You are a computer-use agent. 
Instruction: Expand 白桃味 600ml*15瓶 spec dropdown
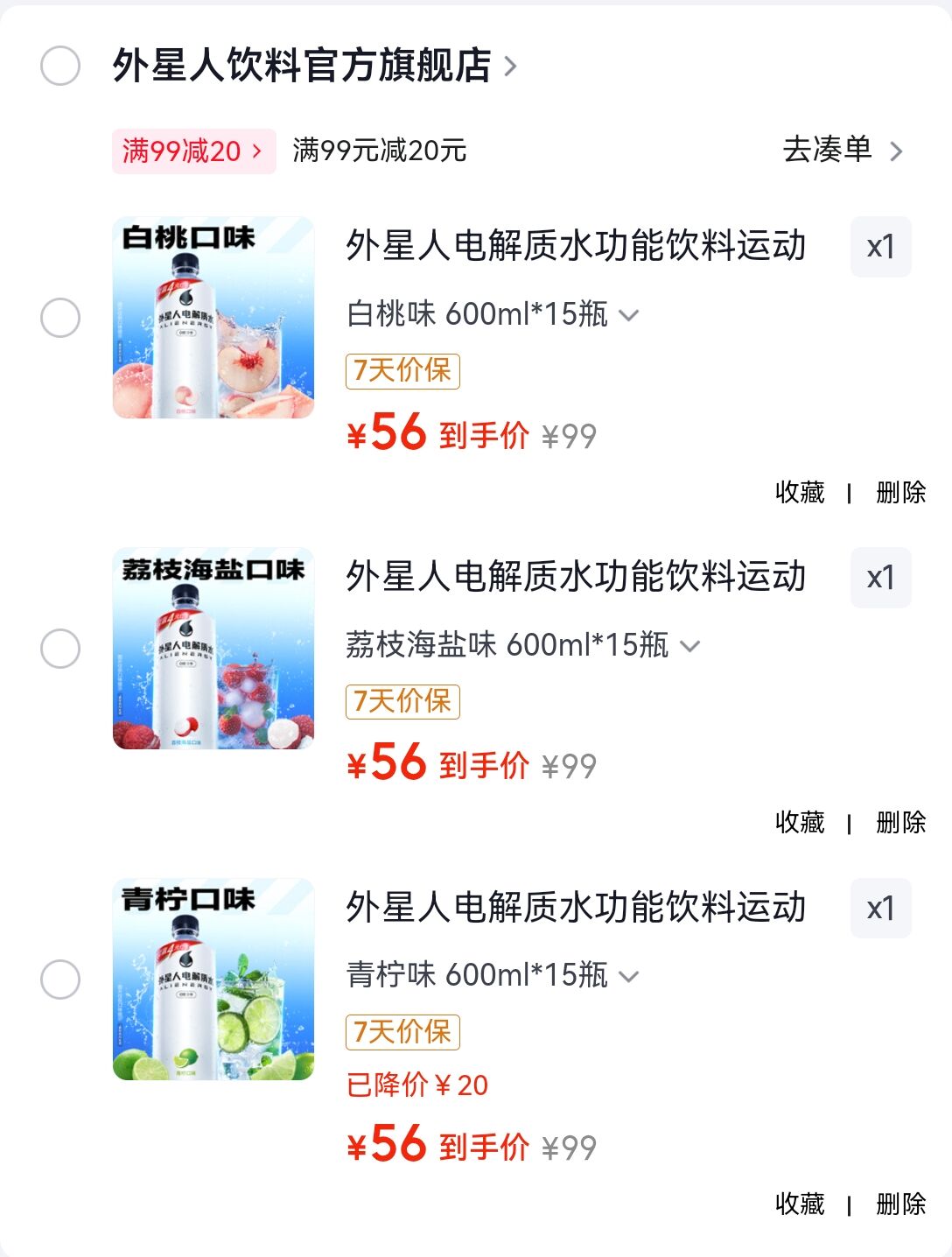coord(493,314)
